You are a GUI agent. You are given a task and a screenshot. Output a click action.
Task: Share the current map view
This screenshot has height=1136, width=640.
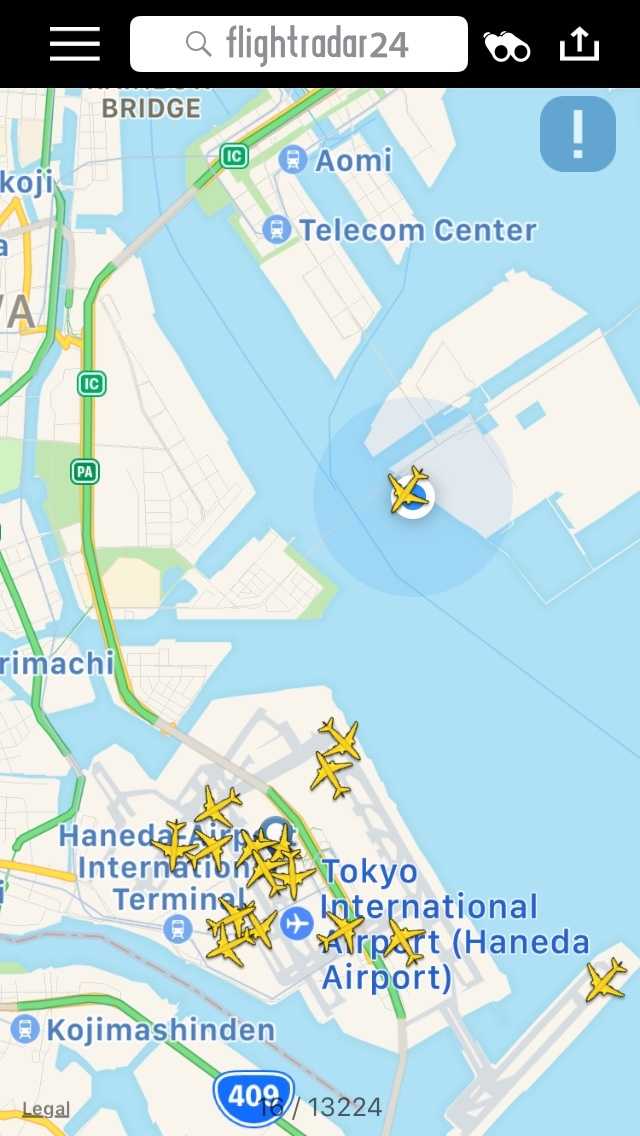pyautogui.click(x=579, y=45)
